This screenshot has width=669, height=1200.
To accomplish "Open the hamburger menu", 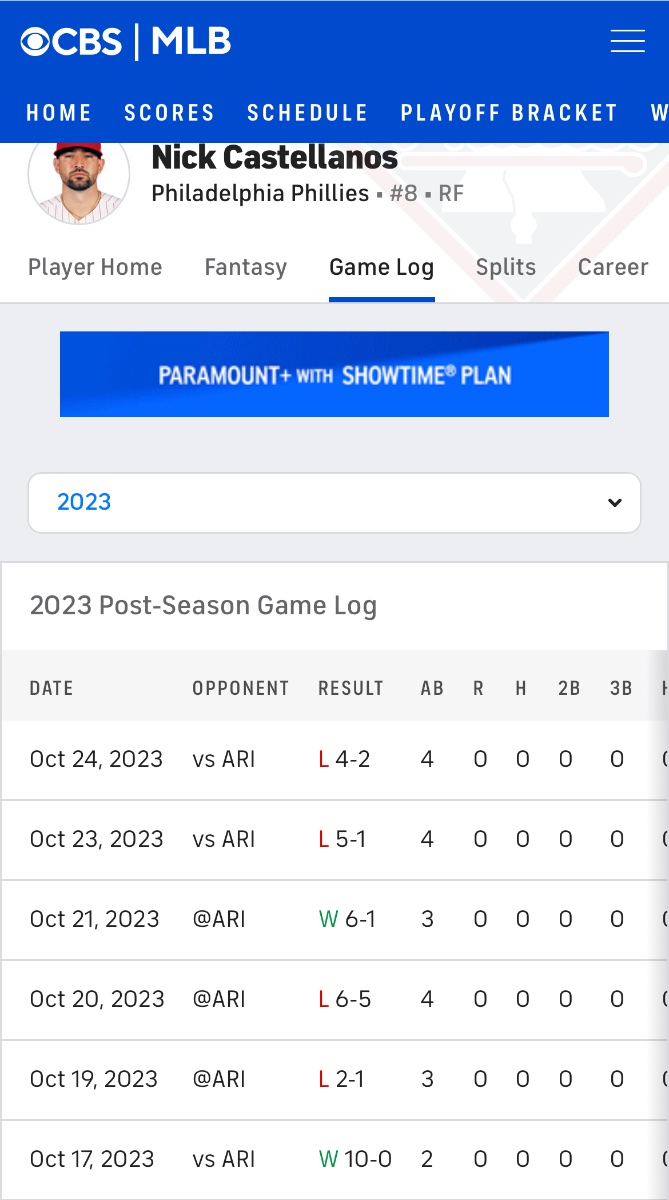I will pyautogui.click(x=627, y=41).
